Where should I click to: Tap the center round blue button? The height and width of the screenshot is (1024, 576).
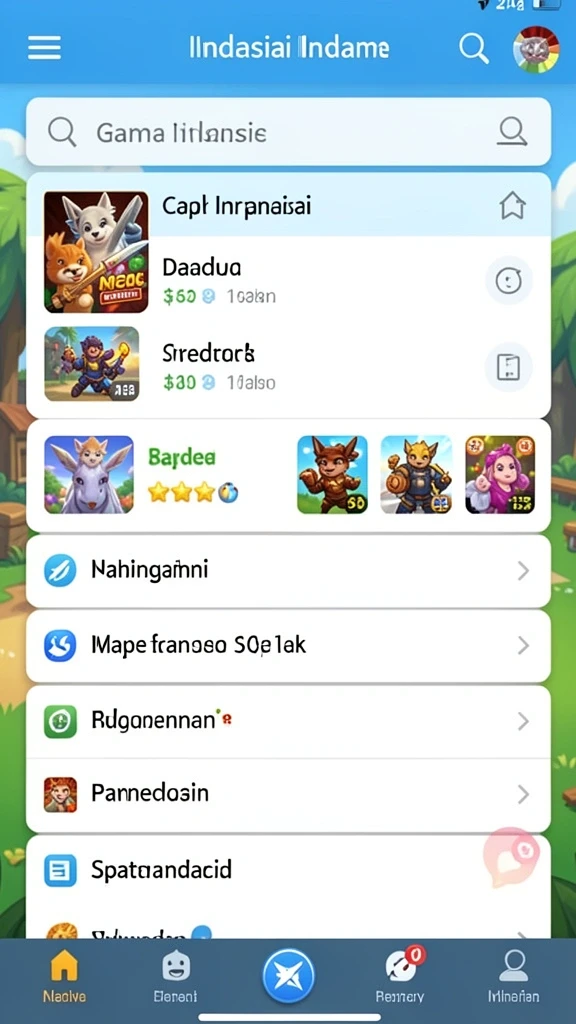288,976
